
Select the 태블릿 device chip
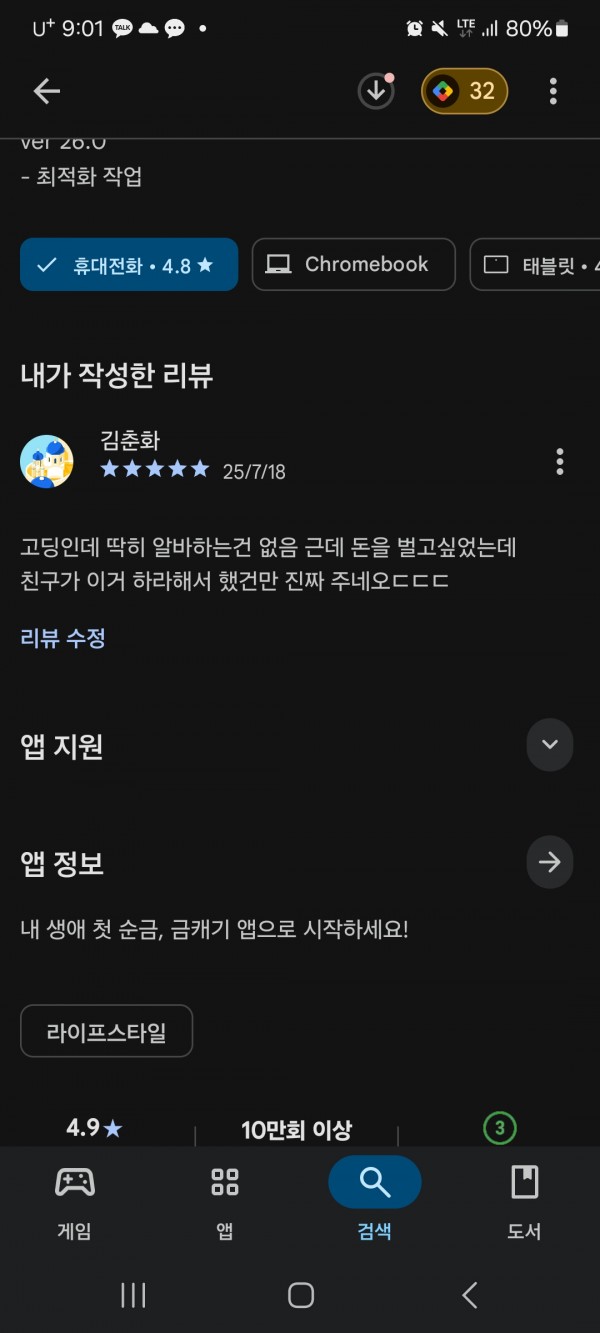(x=535, y=265)
